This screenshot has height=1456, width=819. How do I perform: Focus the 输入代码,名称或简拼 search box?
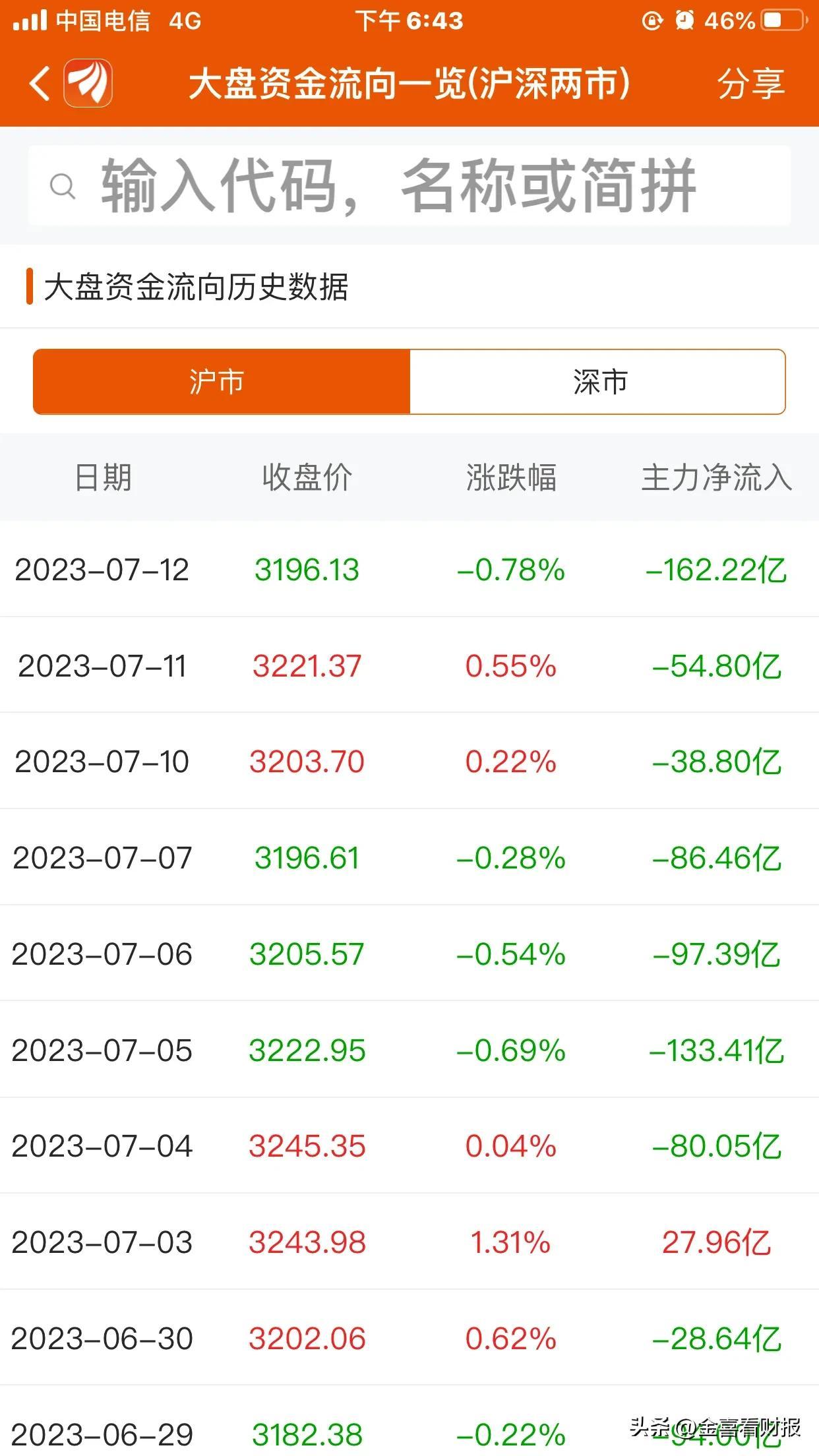[409, 186]
